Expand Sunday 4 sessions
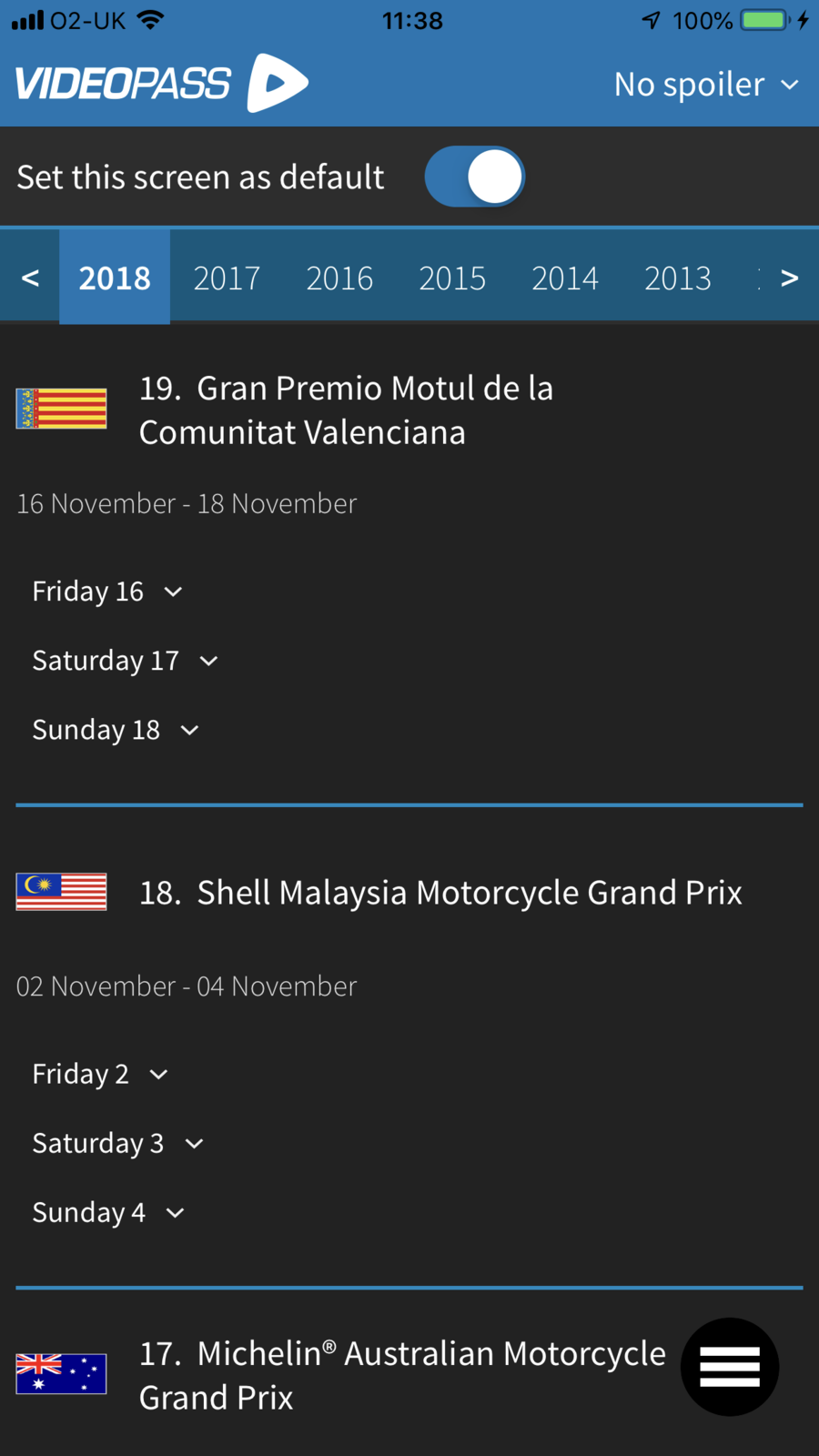Screen dimensions: 819x1456 [x=108, y=1212]
